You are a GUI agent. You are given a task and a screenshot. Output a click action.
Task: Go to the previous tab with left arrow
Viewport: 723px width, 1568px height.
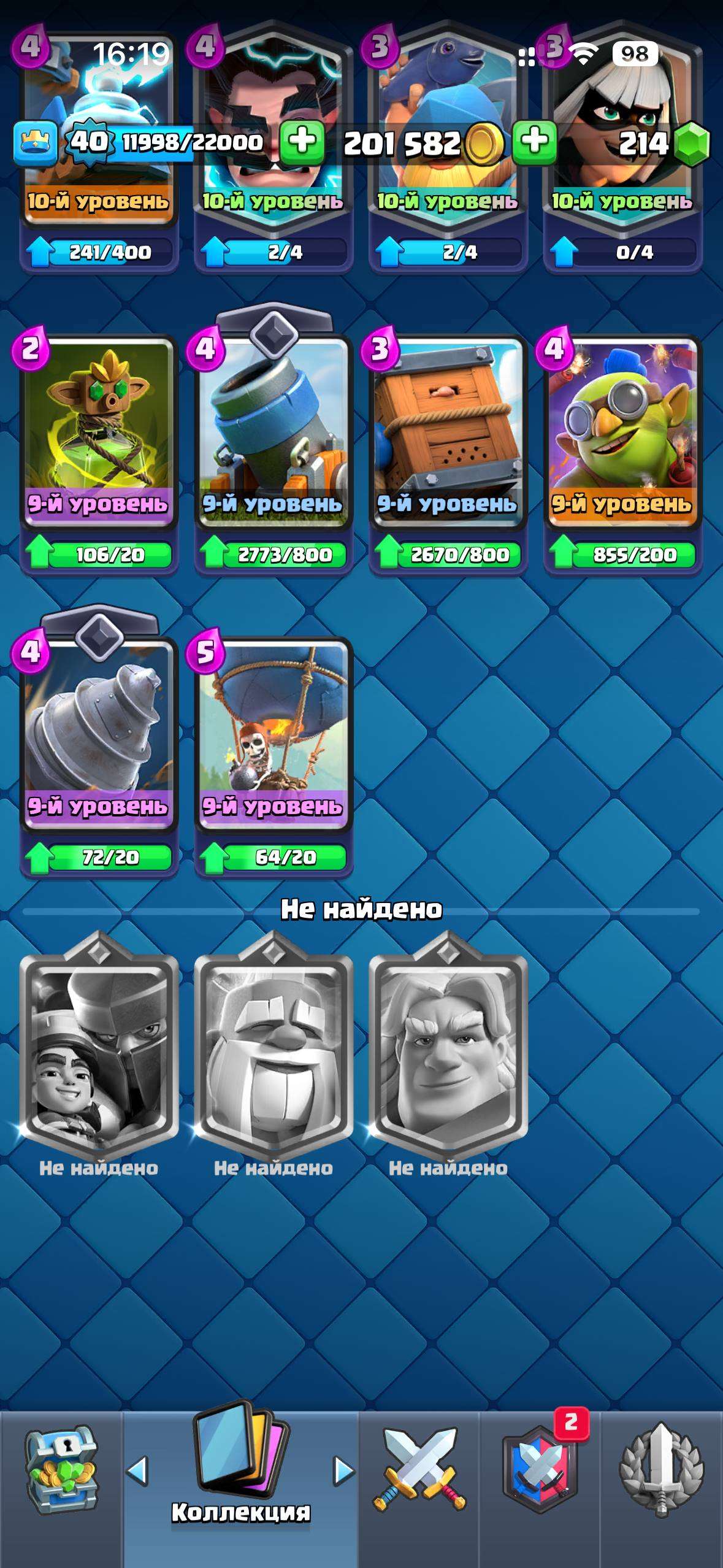pyautogui.click(x=137, y=1471)
